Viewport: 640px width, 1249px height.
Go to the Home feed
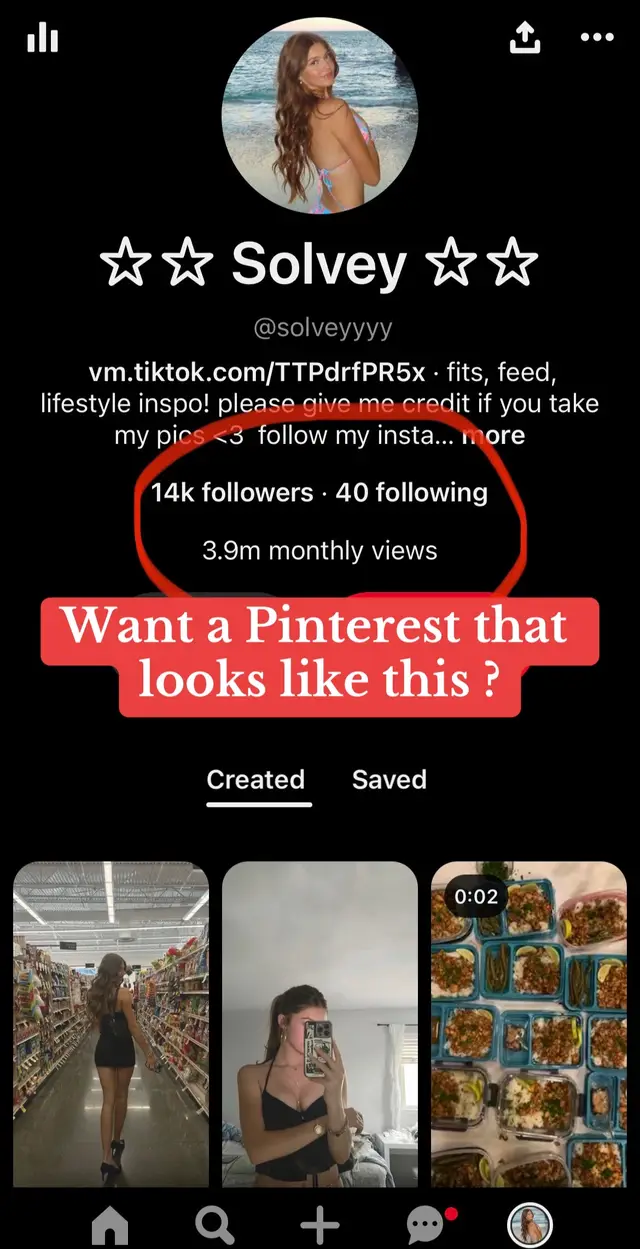(111, 1224)
